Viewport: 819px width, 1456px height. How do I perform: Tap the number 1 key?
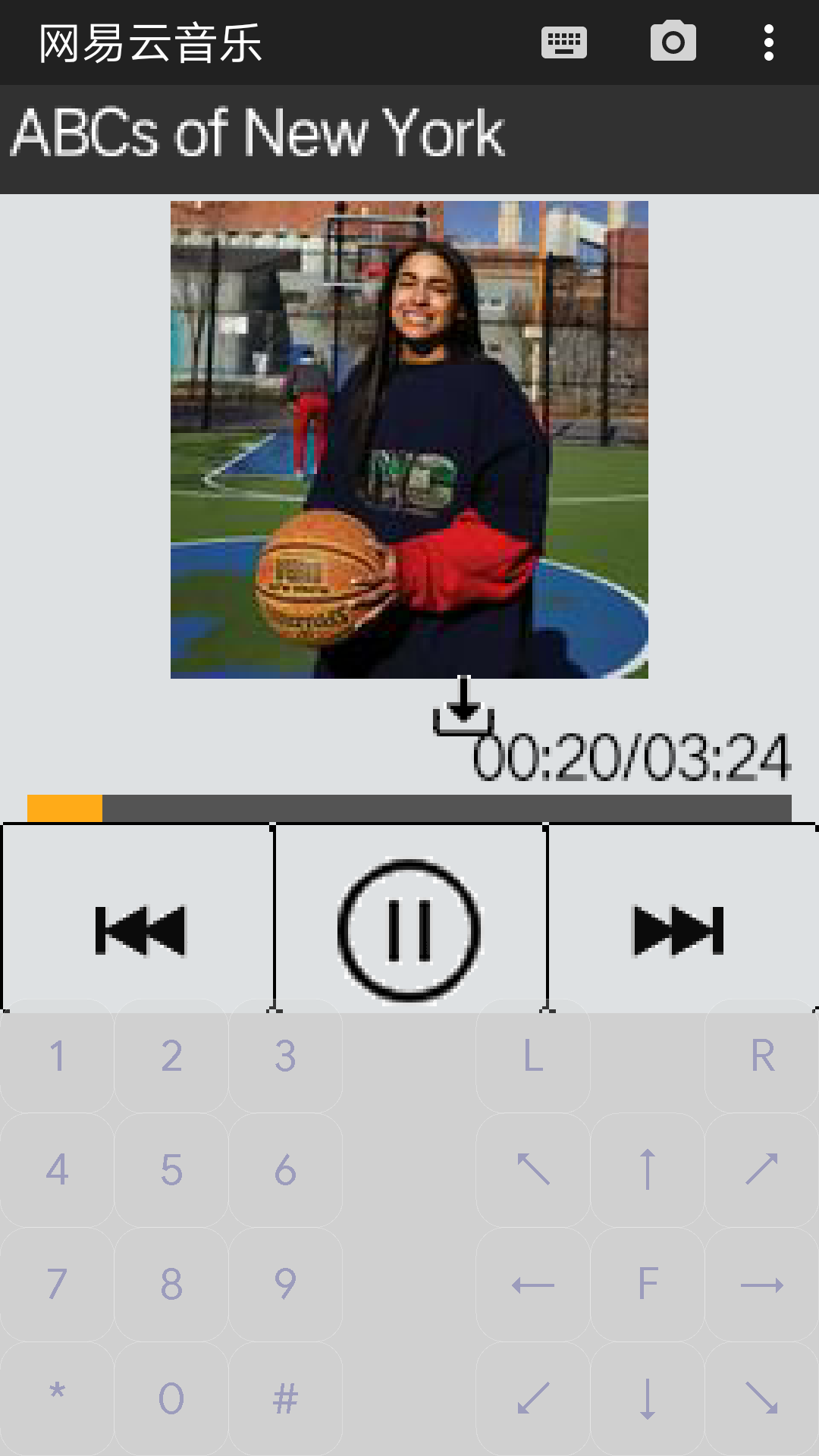[57, 1056]
